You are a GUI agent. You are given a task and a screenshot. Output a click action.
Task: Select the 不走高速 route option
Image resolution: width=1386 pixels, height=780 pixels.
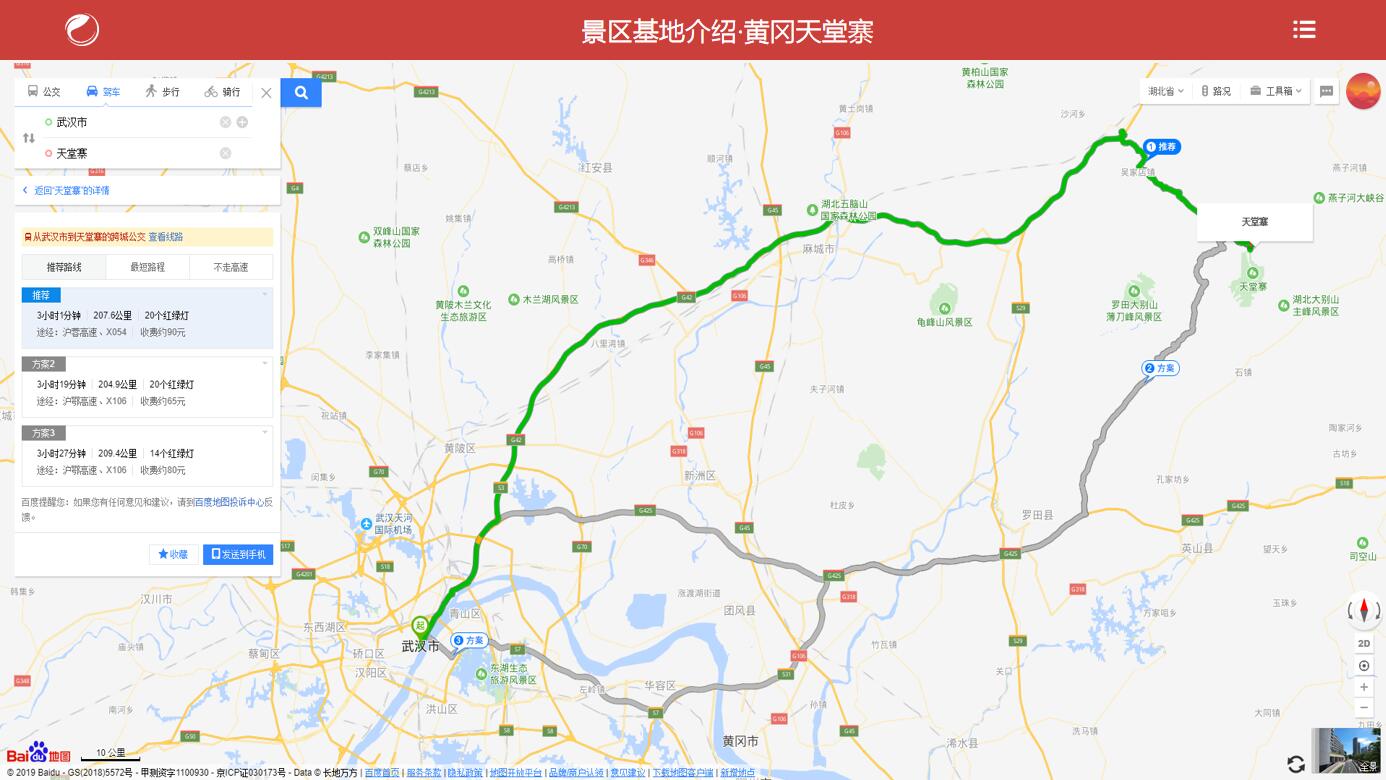pyautogui.click(x=231, y=267)
